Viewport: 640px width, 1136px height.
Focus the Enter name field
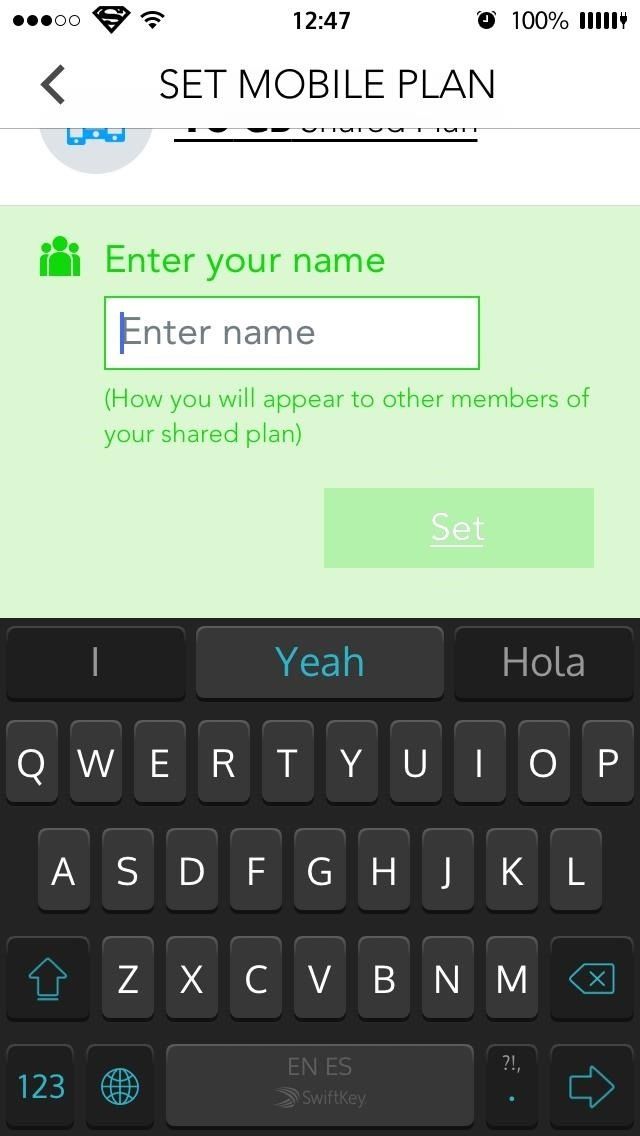coord(291,333)
